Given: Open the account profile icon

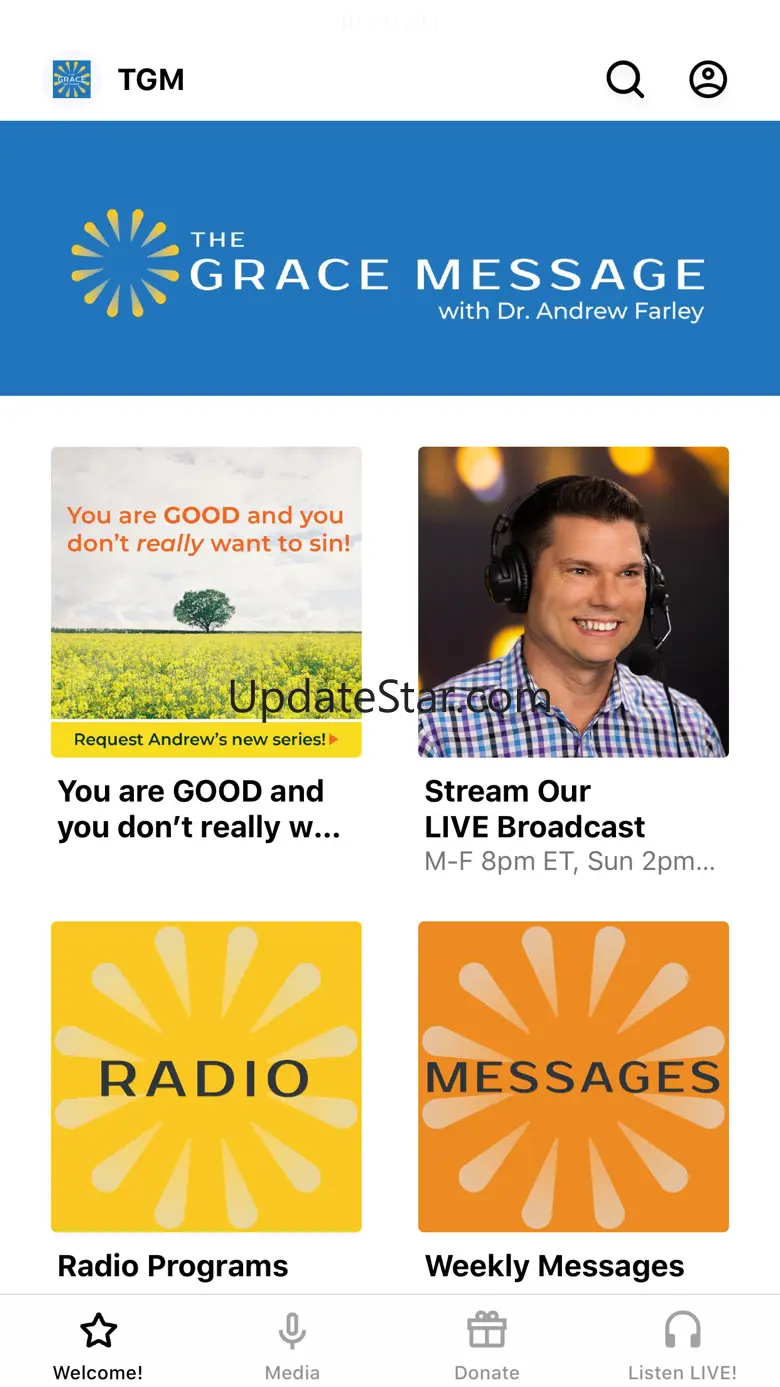Looking at the screenshot, I should [708, 80].
